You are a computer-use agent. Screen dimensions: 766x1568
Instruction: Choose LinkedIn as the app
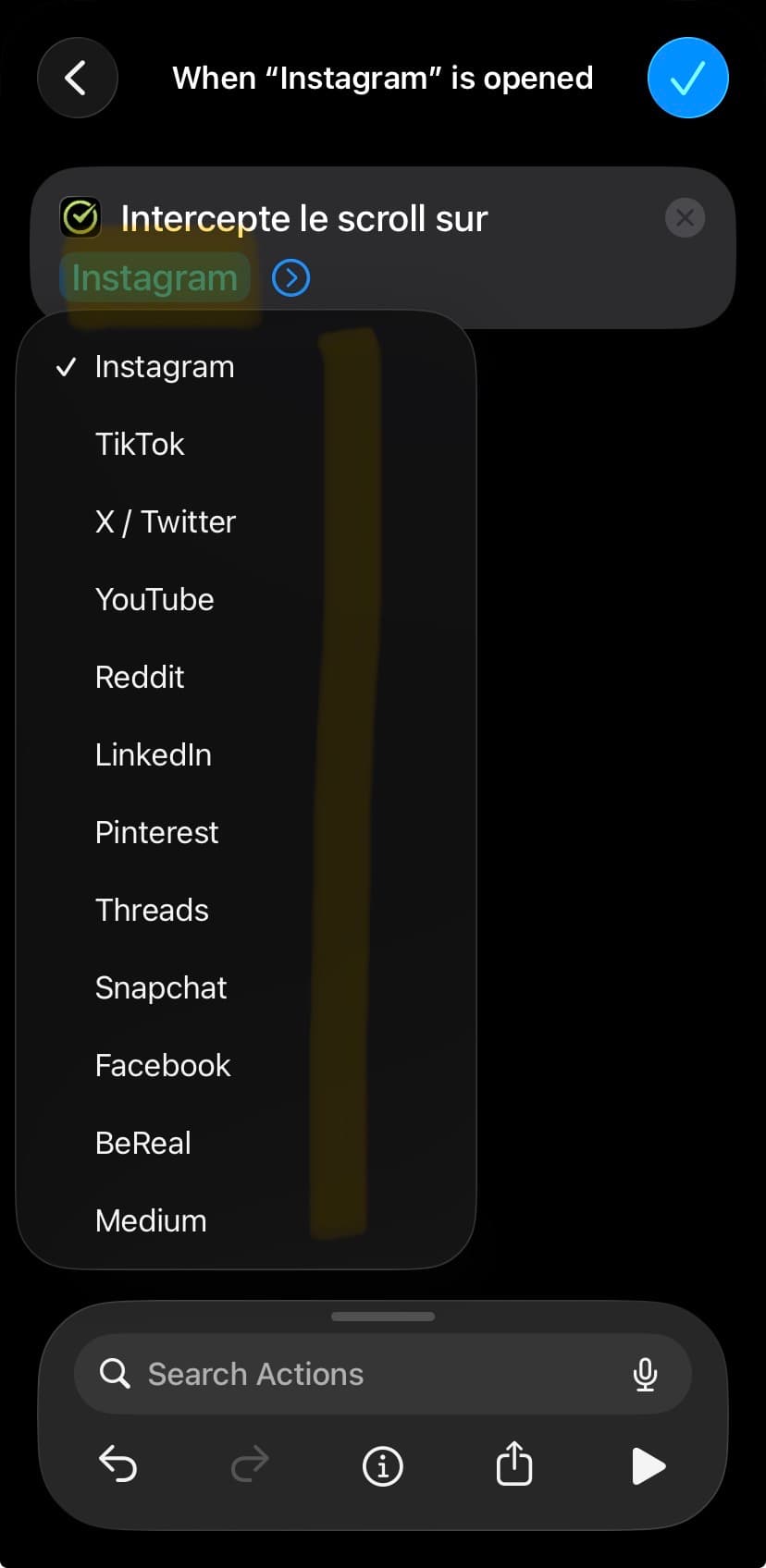click(x=154, y=755)
